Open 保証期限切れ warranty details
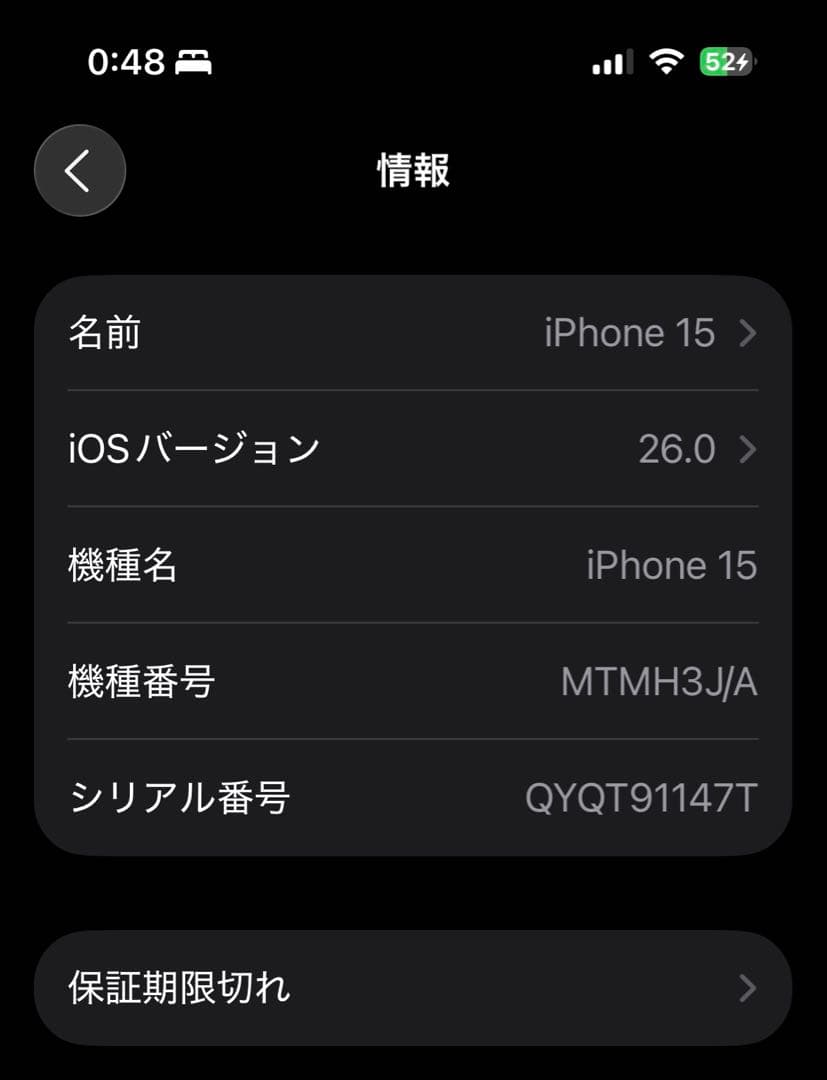This screenshot has width=827, height=1080. (x=413, y=988)
